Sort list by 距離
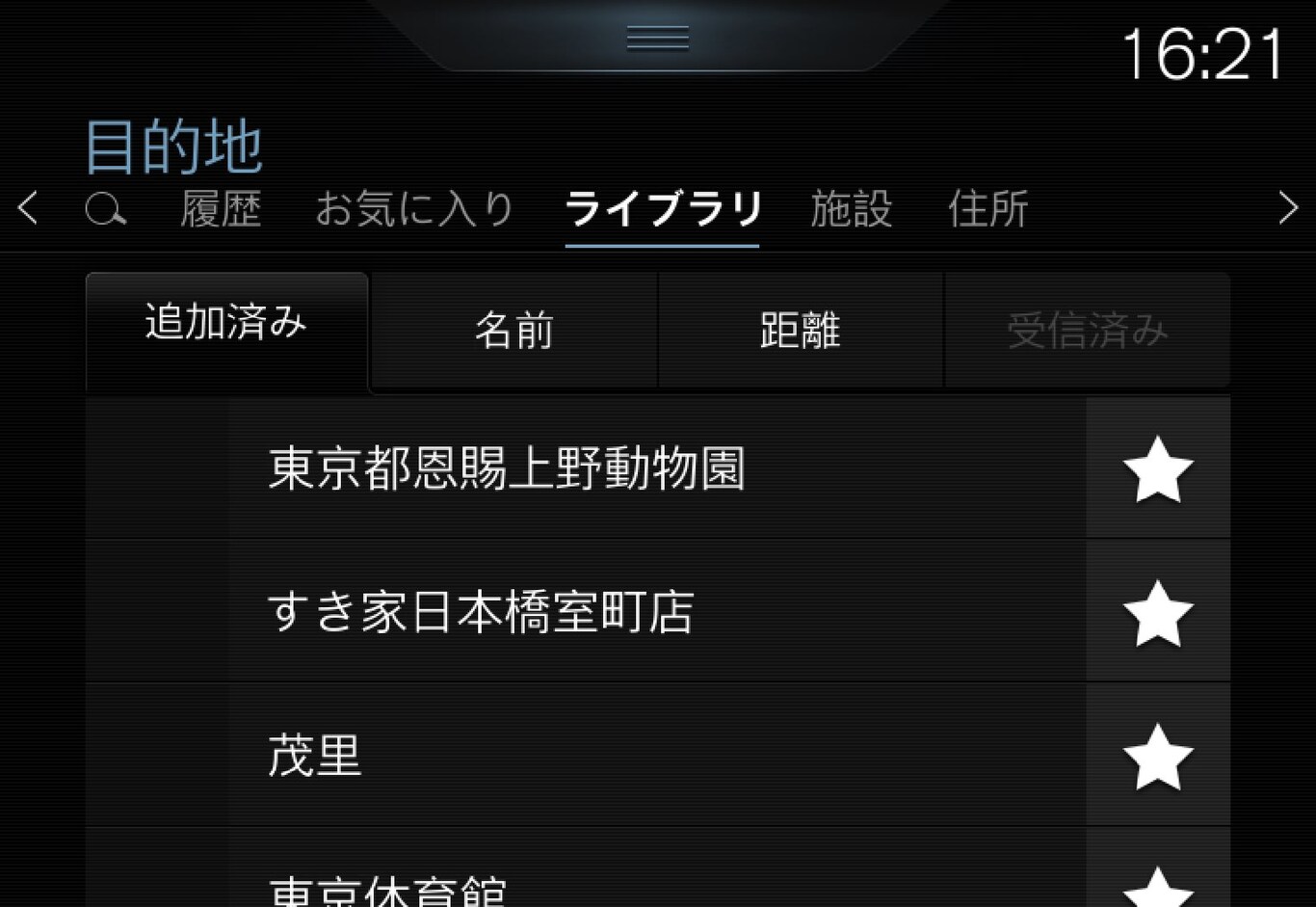 click(801, 331)
